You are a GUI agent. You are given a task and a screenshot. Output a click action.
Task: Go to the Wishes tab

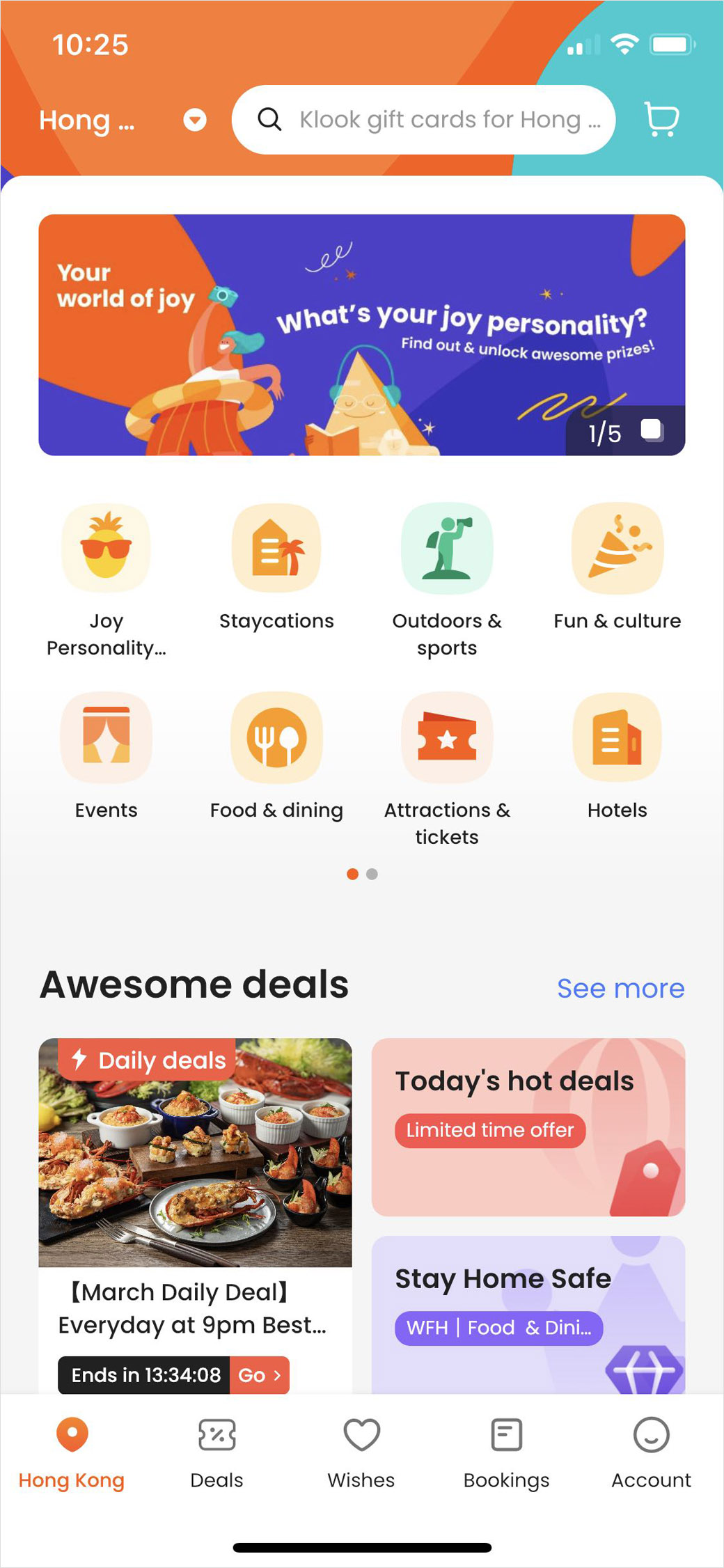(x=361, y=1452)
